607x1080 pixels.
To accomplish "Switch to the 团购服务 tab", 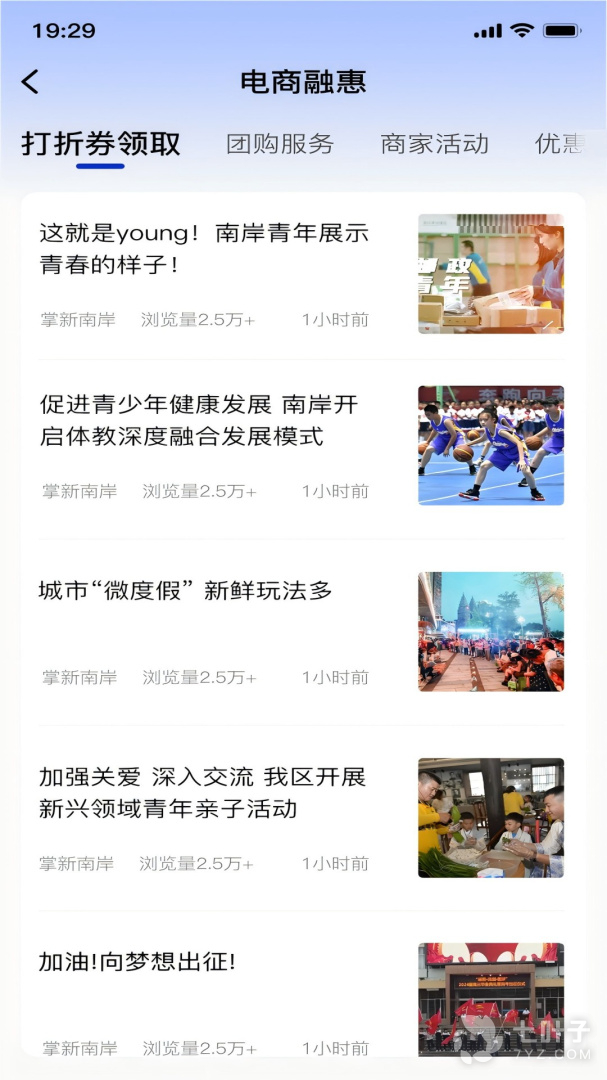I will coord(280,144).
